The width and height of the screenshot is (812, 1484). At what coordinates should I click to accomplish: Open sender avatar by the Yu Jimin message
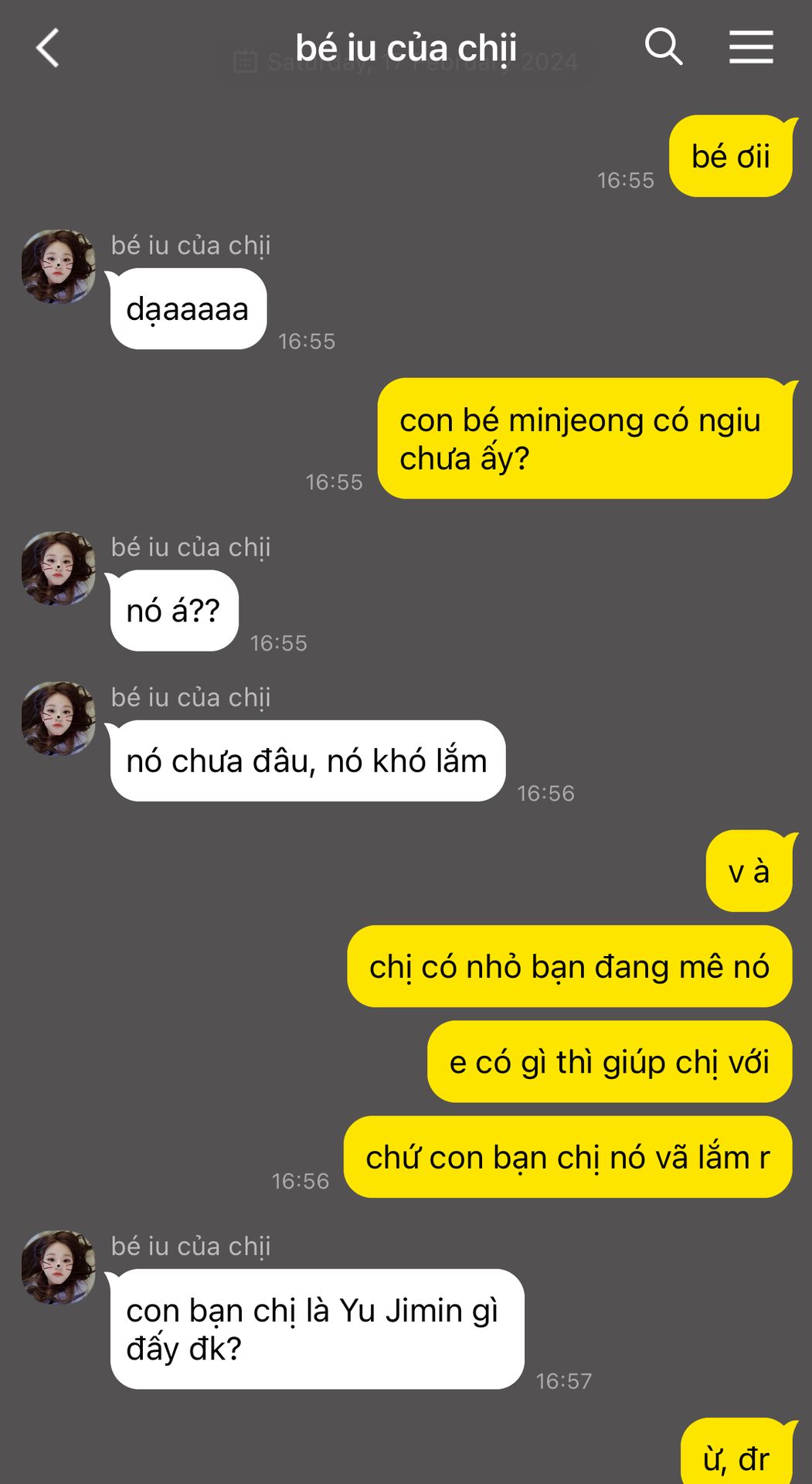tap(58, 1267)
